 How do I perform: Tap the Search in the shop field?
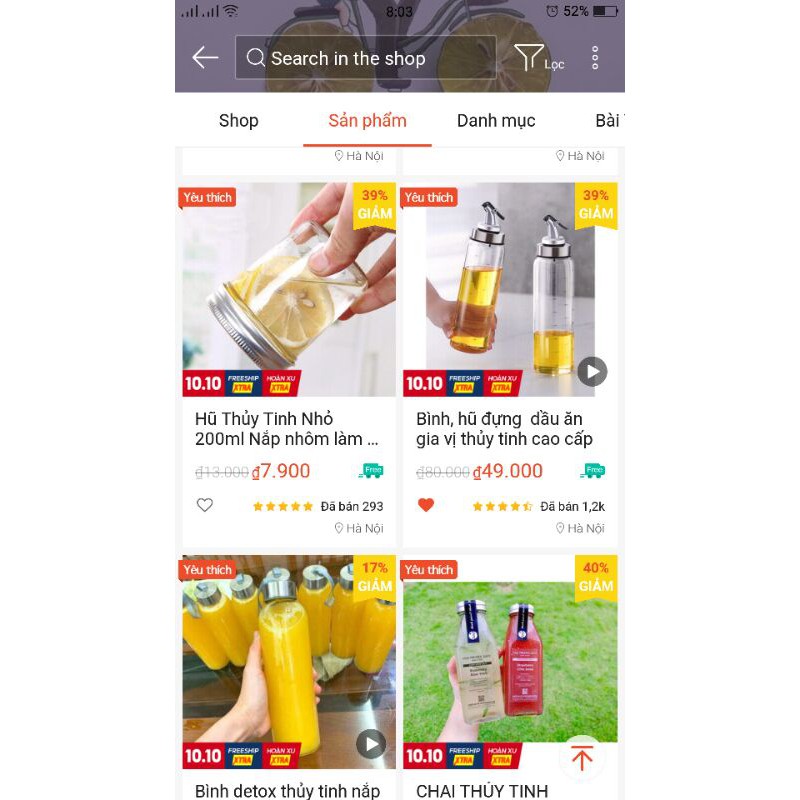[365, 58]
